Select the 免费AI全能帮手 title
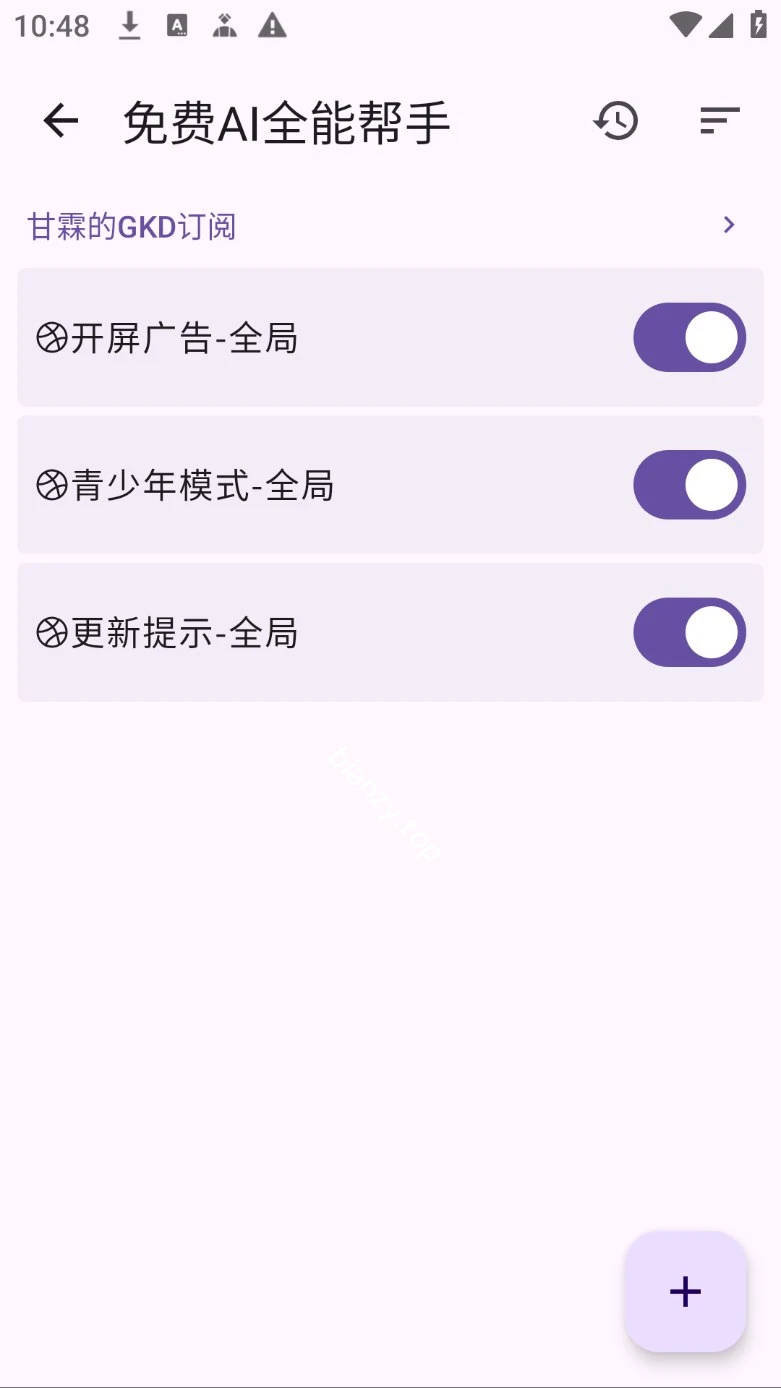781x1388 pixels. (x=286, y=121)
